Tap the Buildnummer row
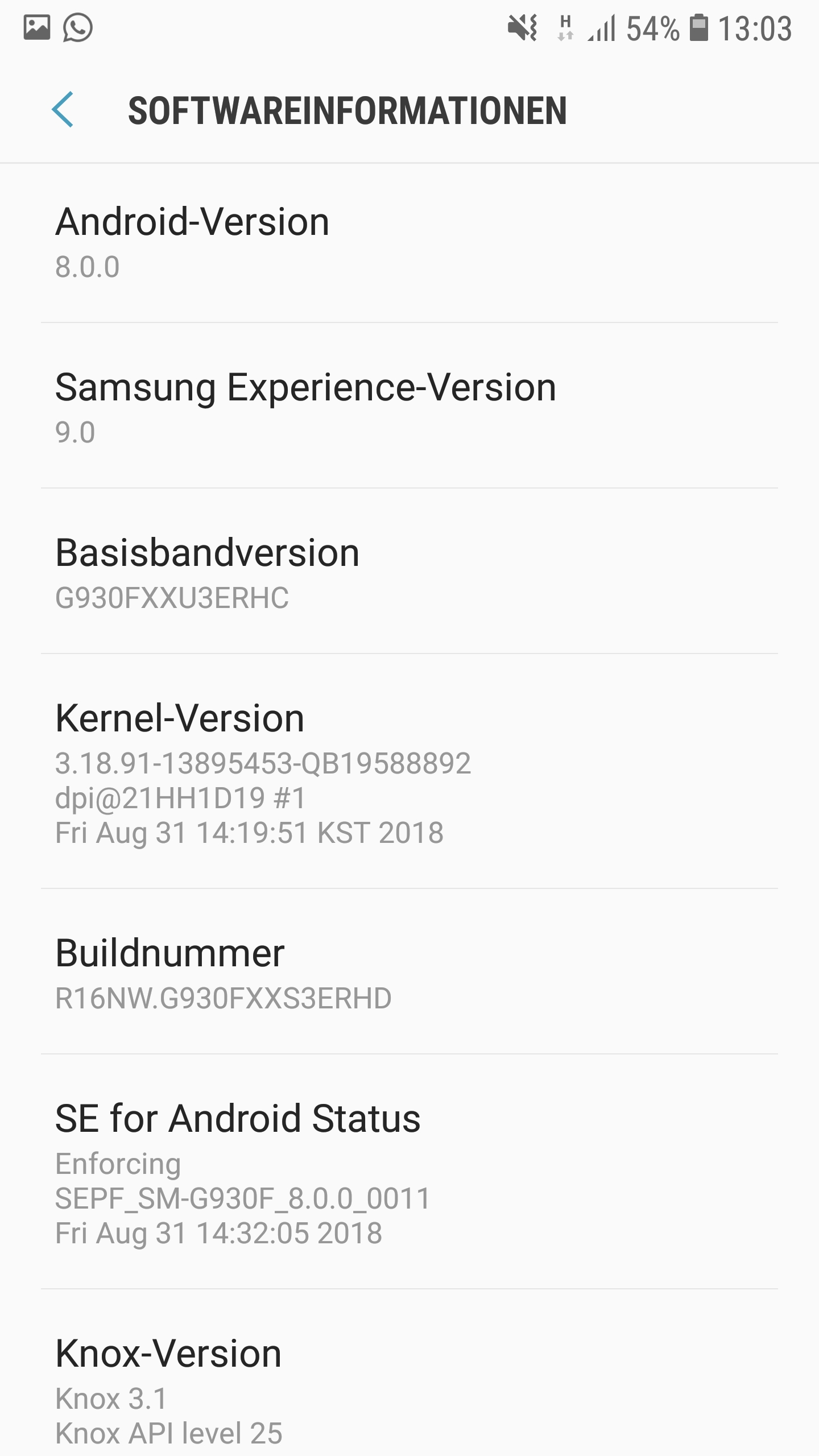Screen dimensions: 819x1456 pyautogui.click(x=409, y=974)
